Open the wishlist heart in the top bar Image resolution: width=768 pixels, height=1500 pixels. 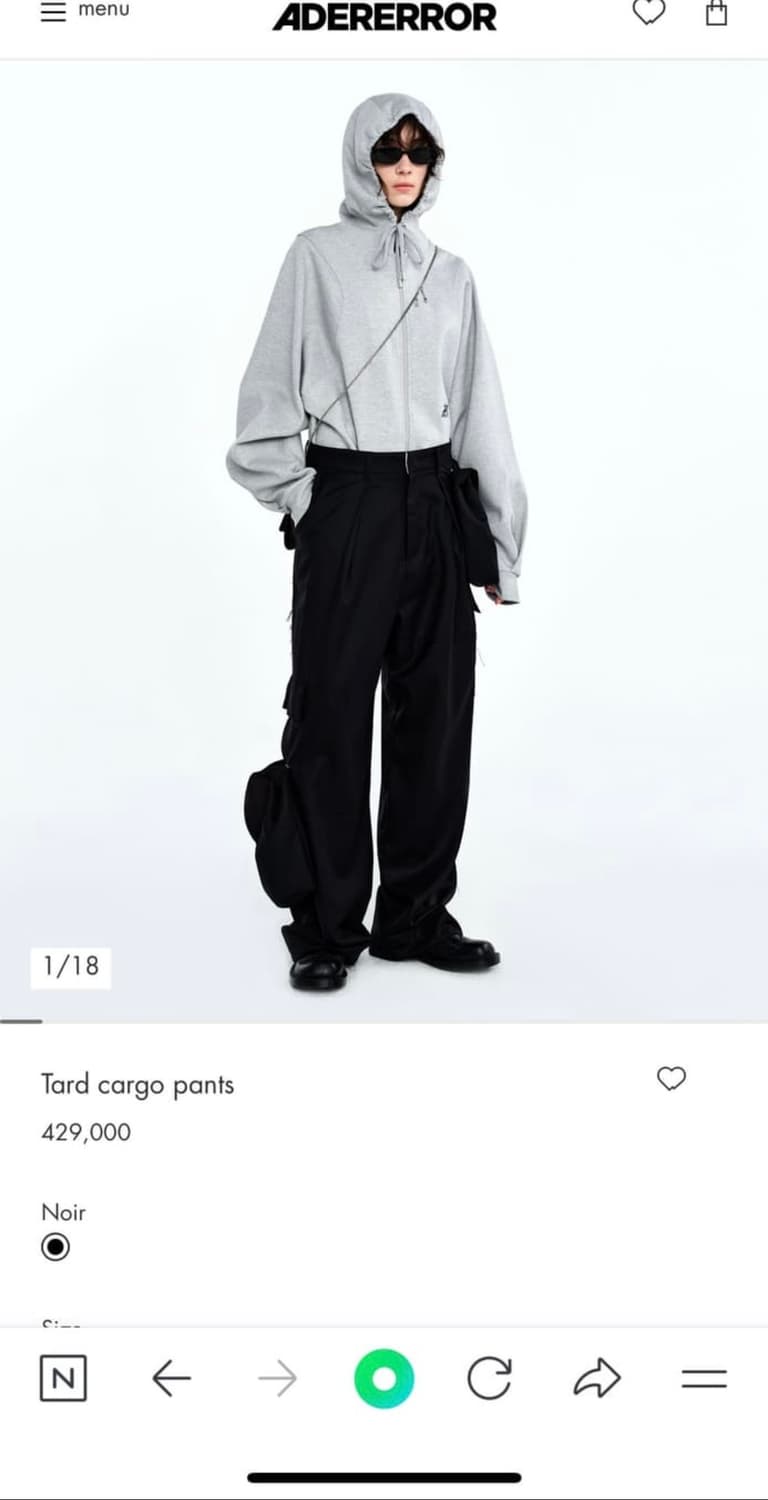point(648,14)
